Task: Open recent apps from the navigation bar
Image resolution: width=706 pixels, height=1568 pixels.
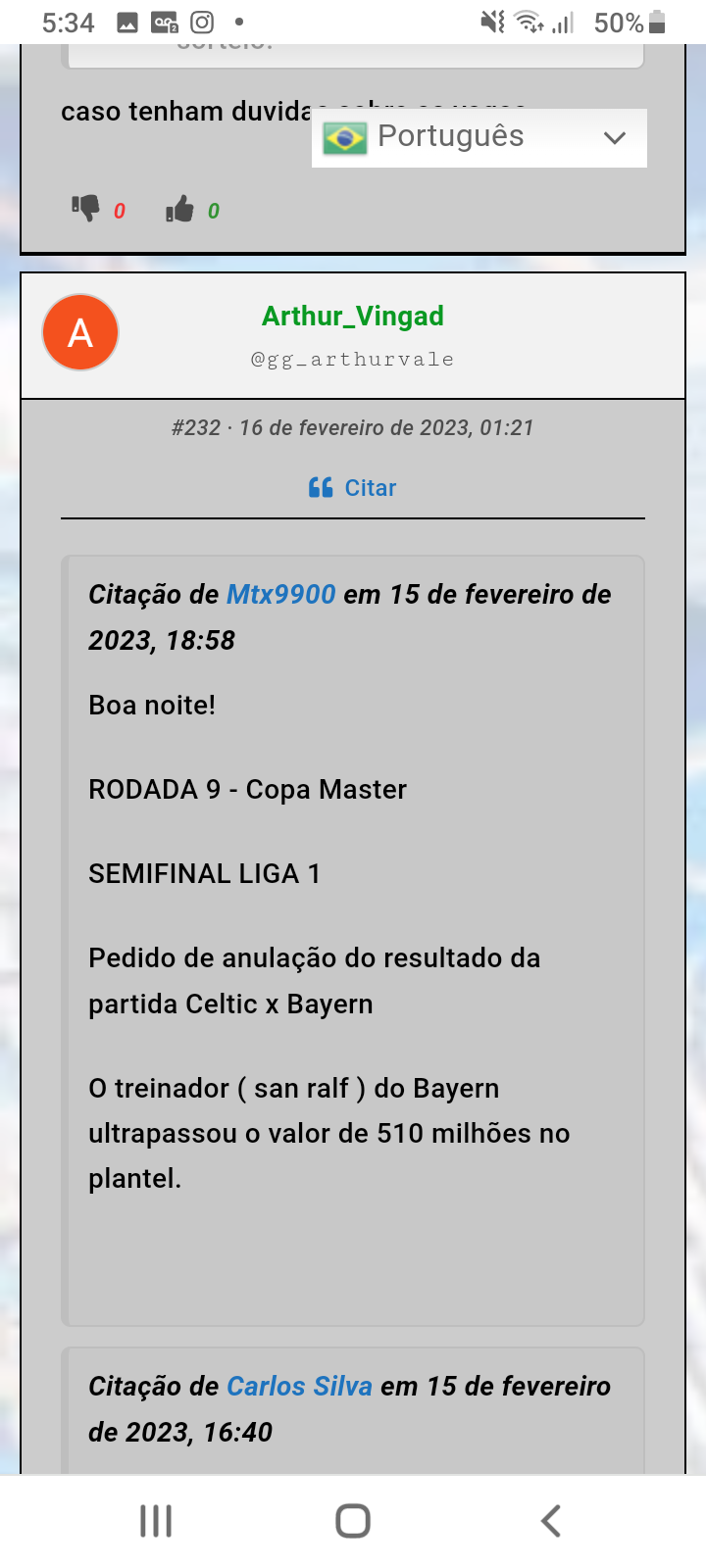Action: [156, 1521]
